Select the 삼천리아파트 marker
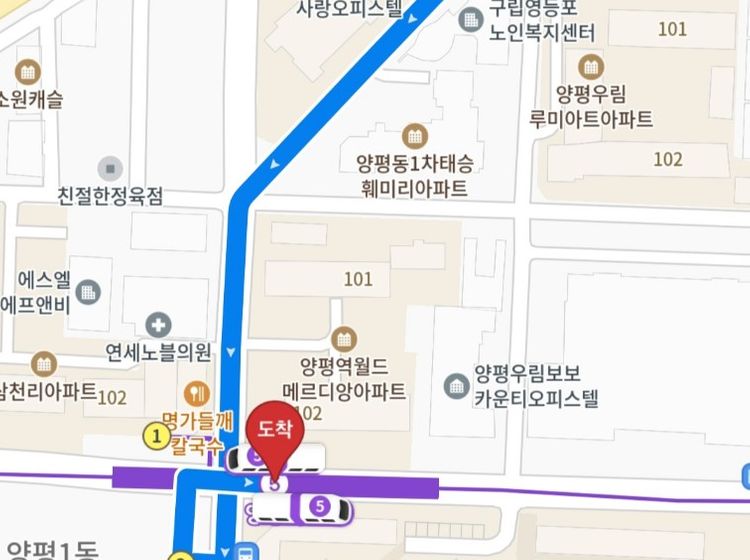Screen dimensions: 750x560 click(44, 364)
